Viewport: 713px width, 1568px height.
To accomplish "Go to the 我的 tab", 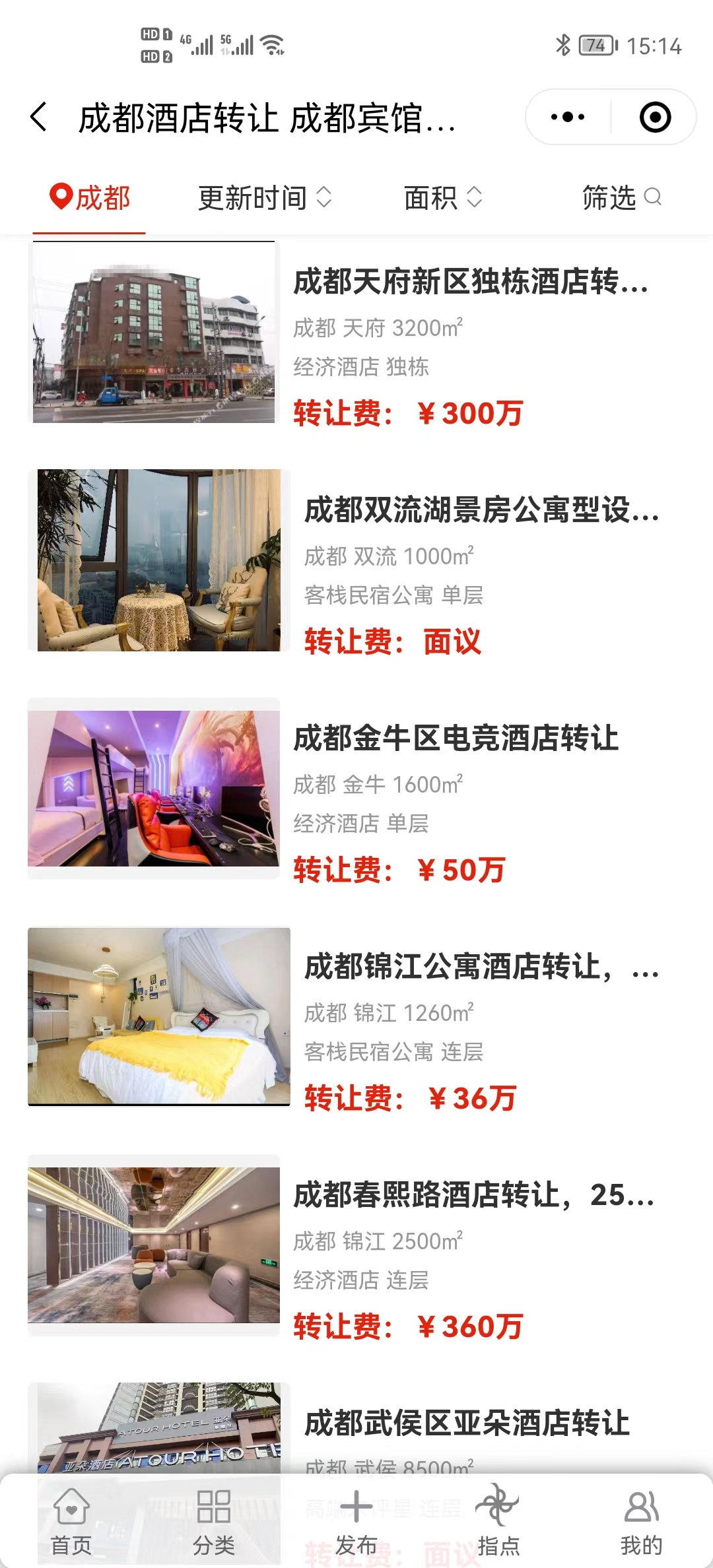I will point(640,1521).
